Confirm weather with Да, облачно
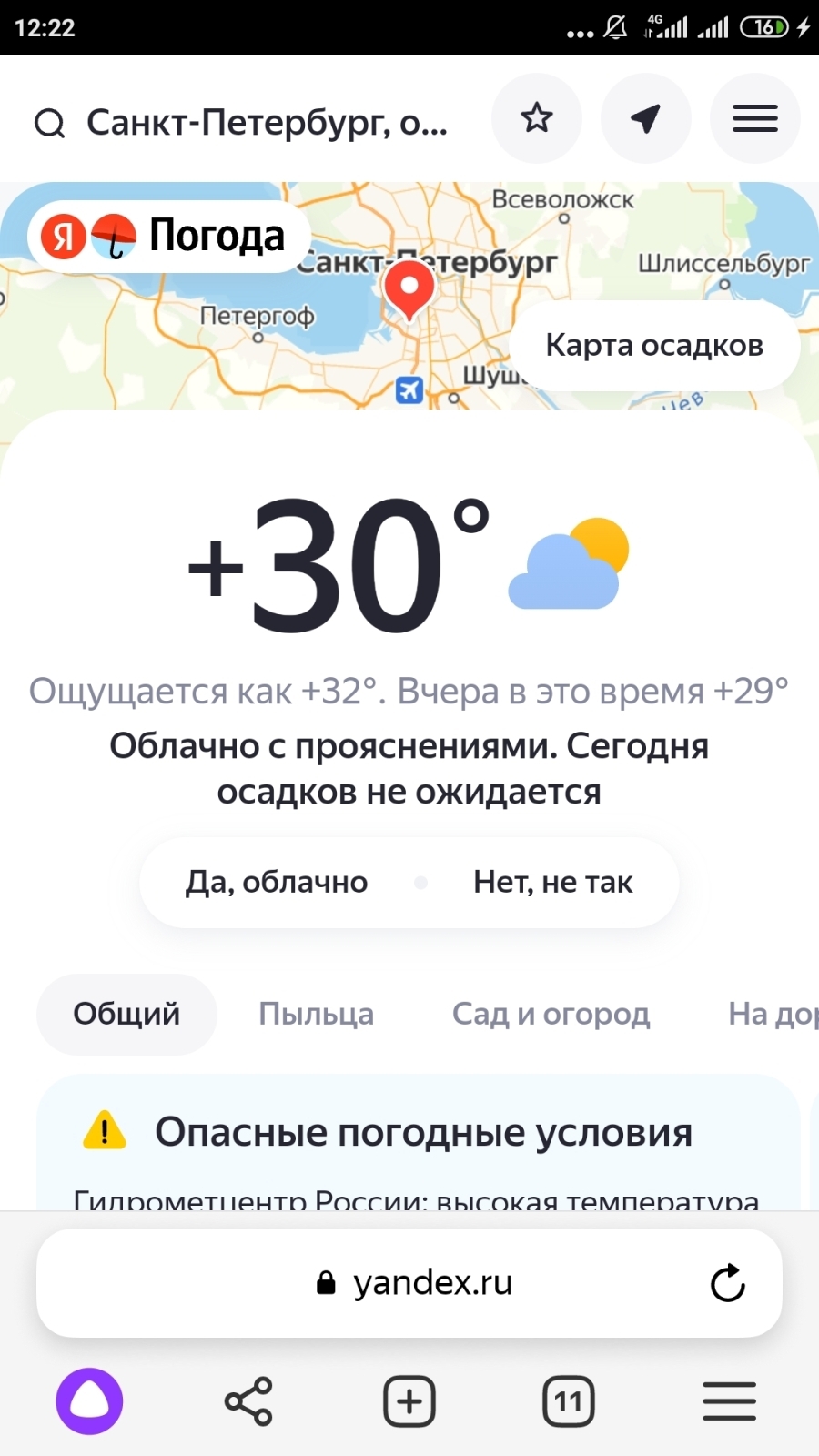The width and height of the screenshot is (819, 1456). pos(277,882)
